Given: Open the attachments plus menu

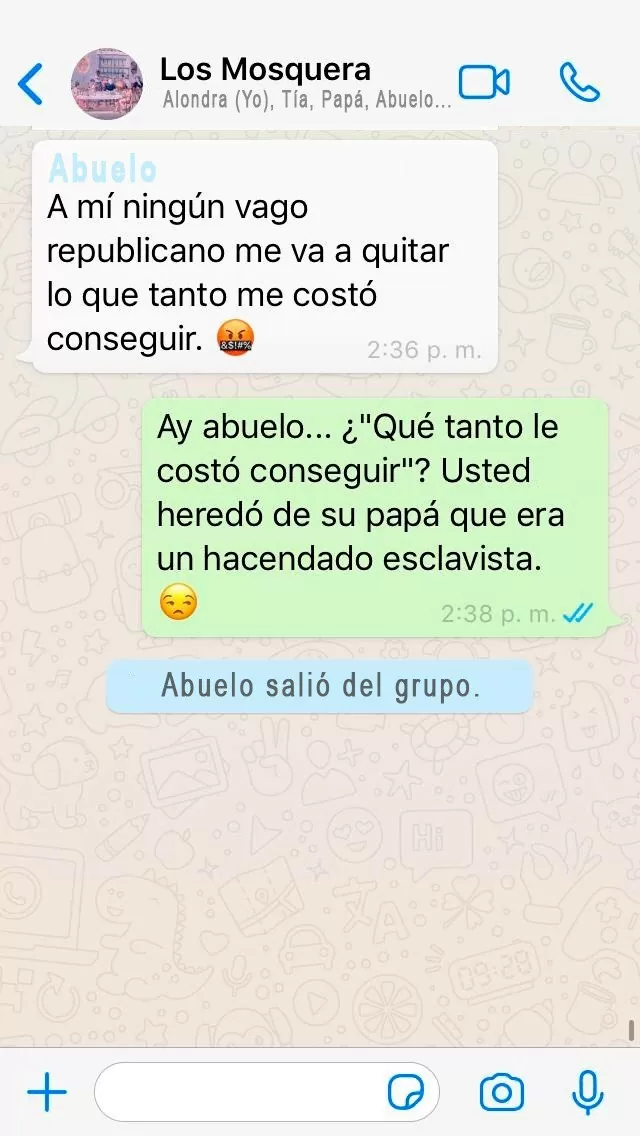Looking at the screenshot, I should [46, 1092].
